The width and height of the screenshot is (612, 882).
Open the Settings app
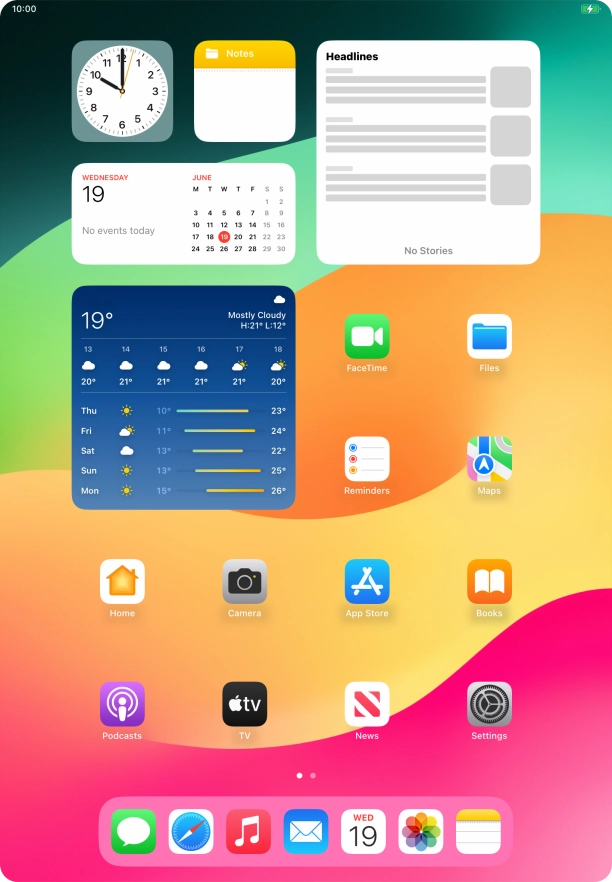pyautogui.click(x=489, y=704)
